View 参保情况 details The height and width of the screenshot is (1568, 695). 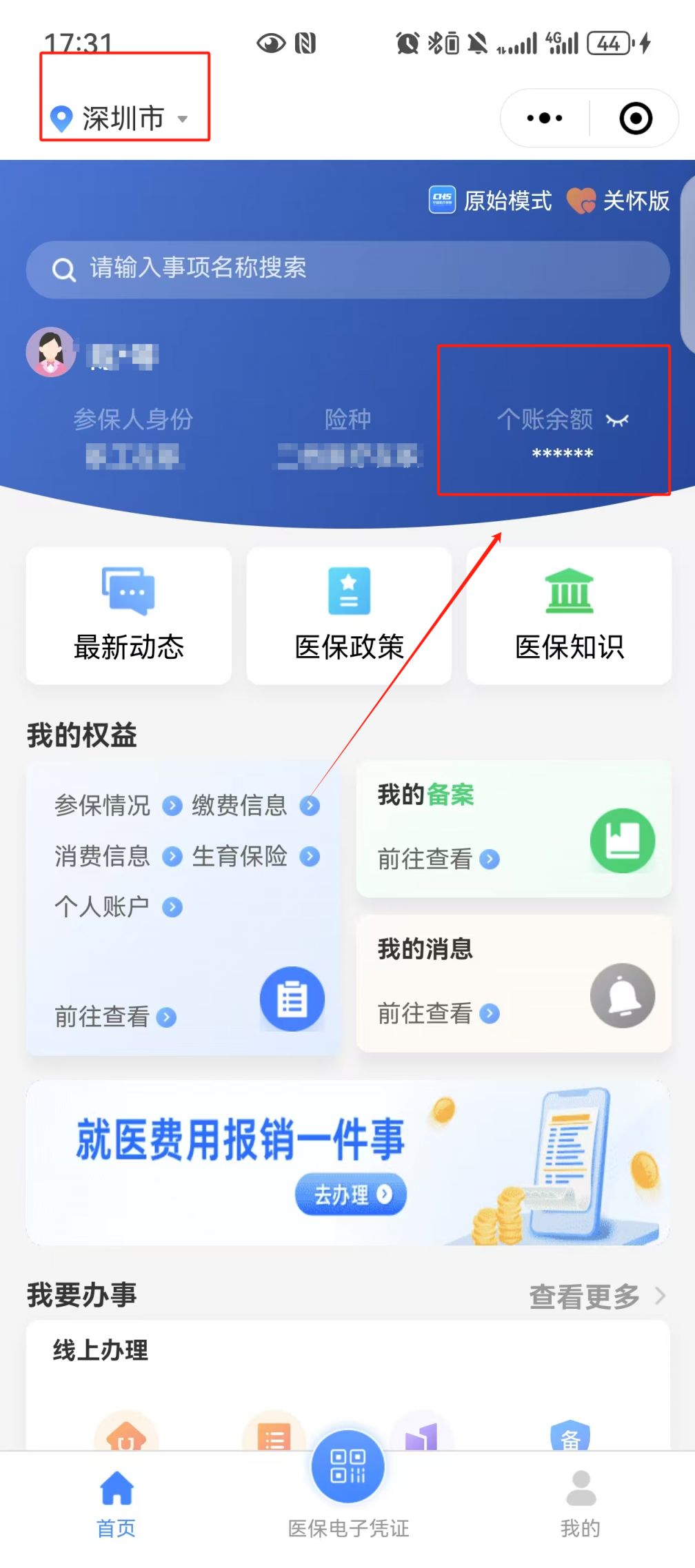pyautogui.click(x=117, y=805)
